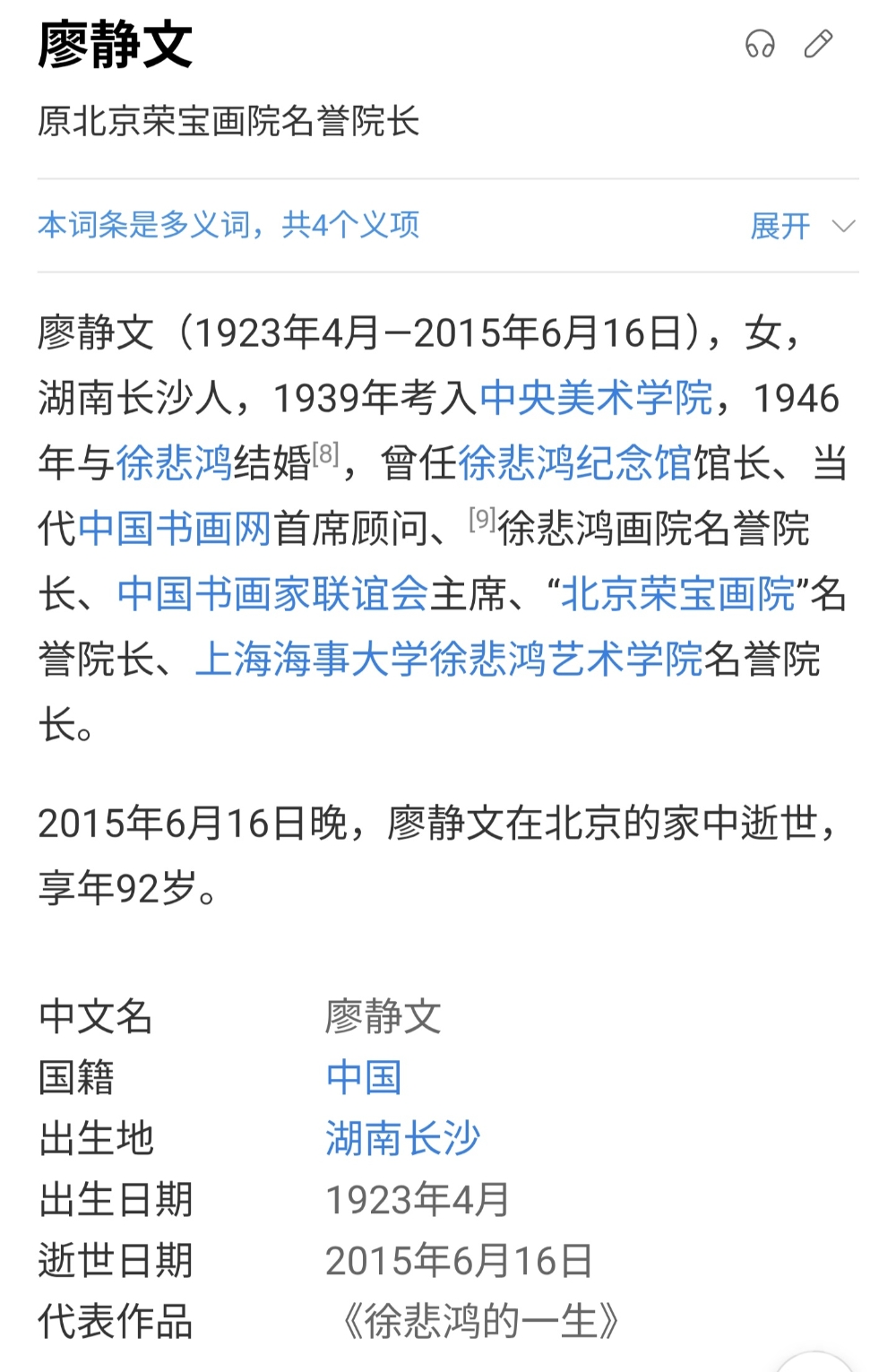The height and width of the screenshot is (1372, 896).
Task: View reference footnote [8]
Action: coord(326,454)
